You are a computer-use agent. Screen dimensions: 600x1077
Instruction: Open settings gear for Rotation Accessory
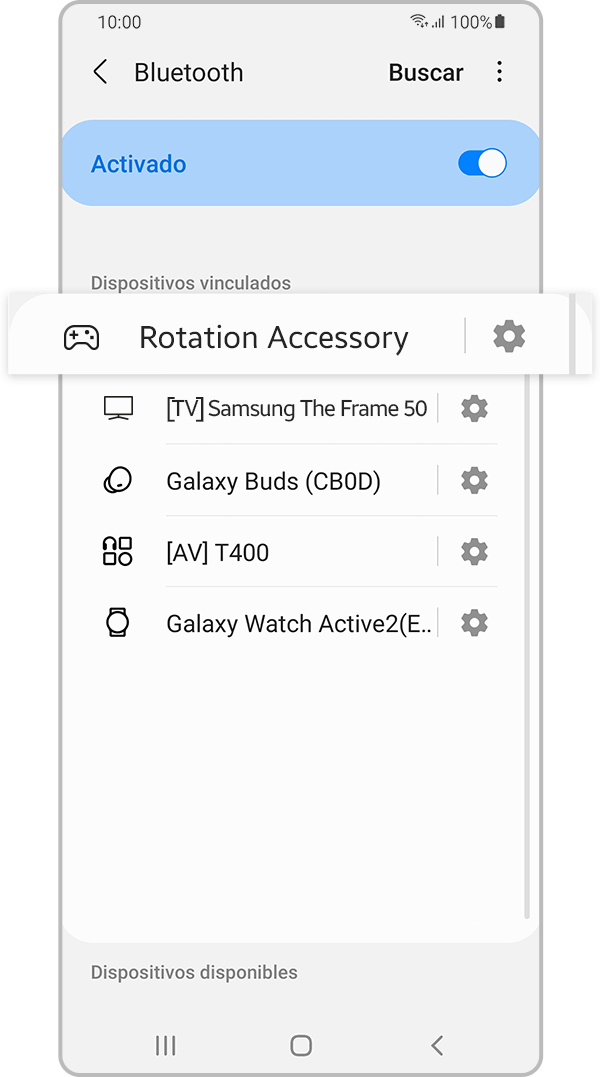pos(509,337)
